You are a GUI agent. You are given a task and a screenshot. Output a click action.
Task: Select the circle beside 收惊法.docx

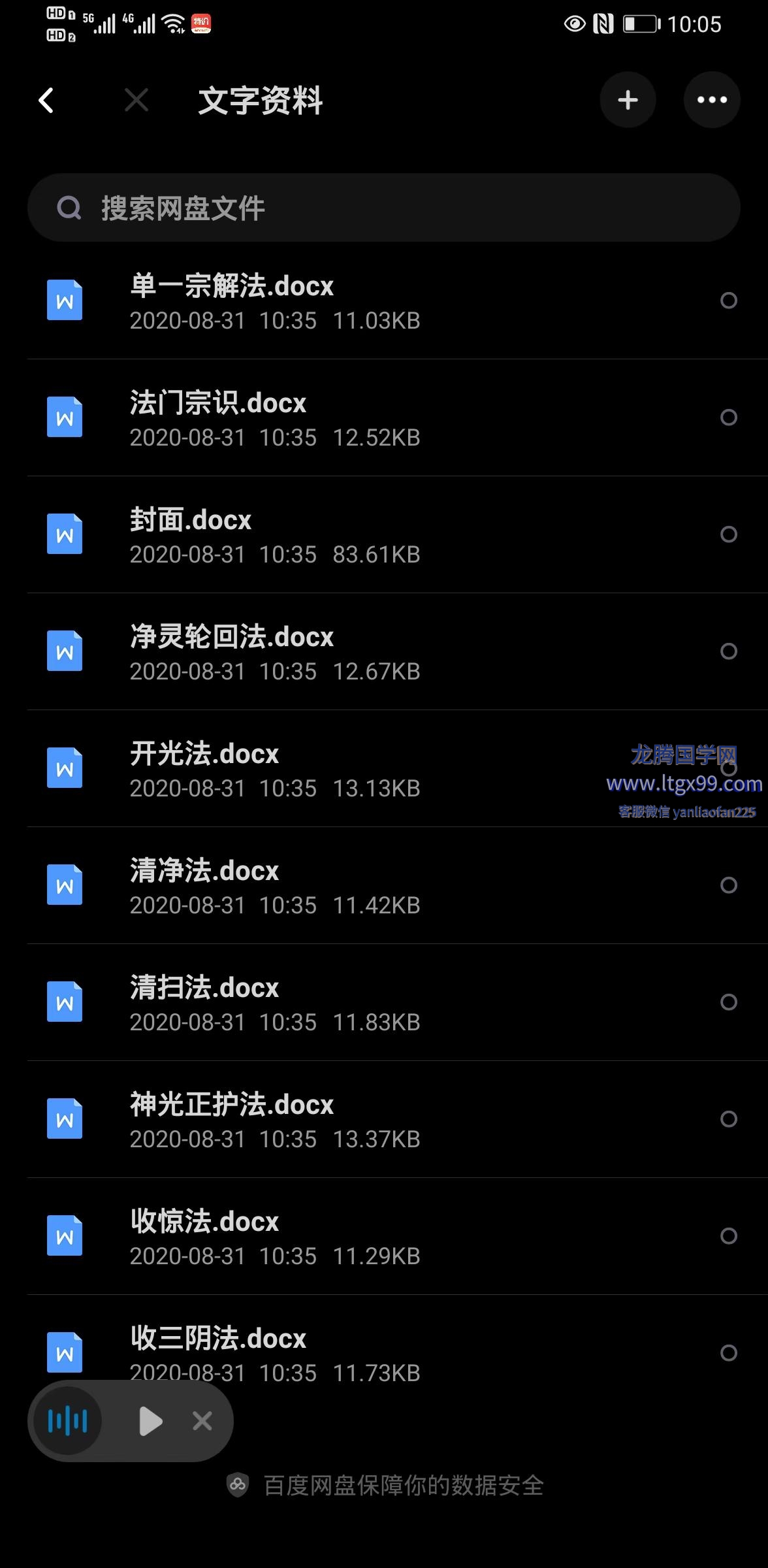728,1236
